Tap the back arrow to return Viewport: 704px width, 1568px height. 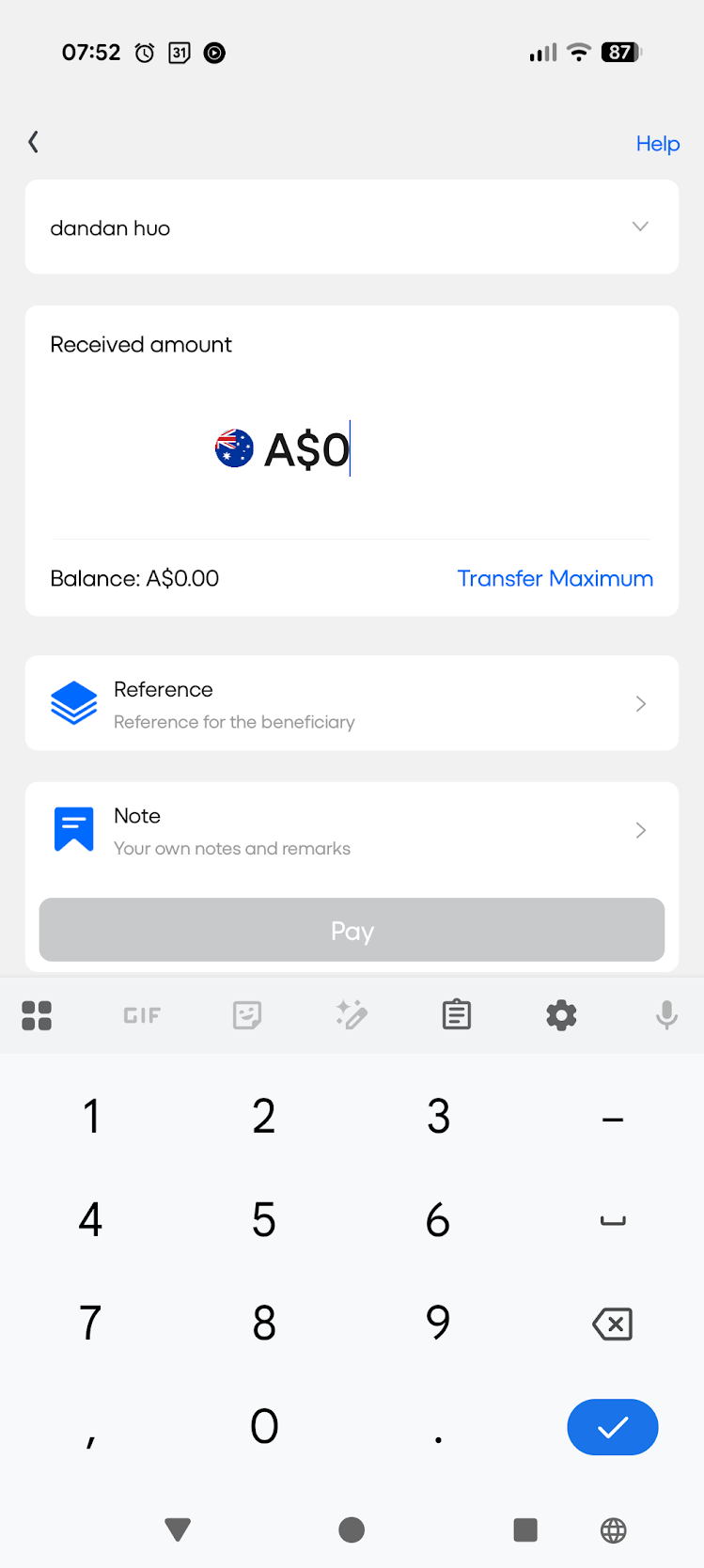pyautogui.click(x=33, y=142)
